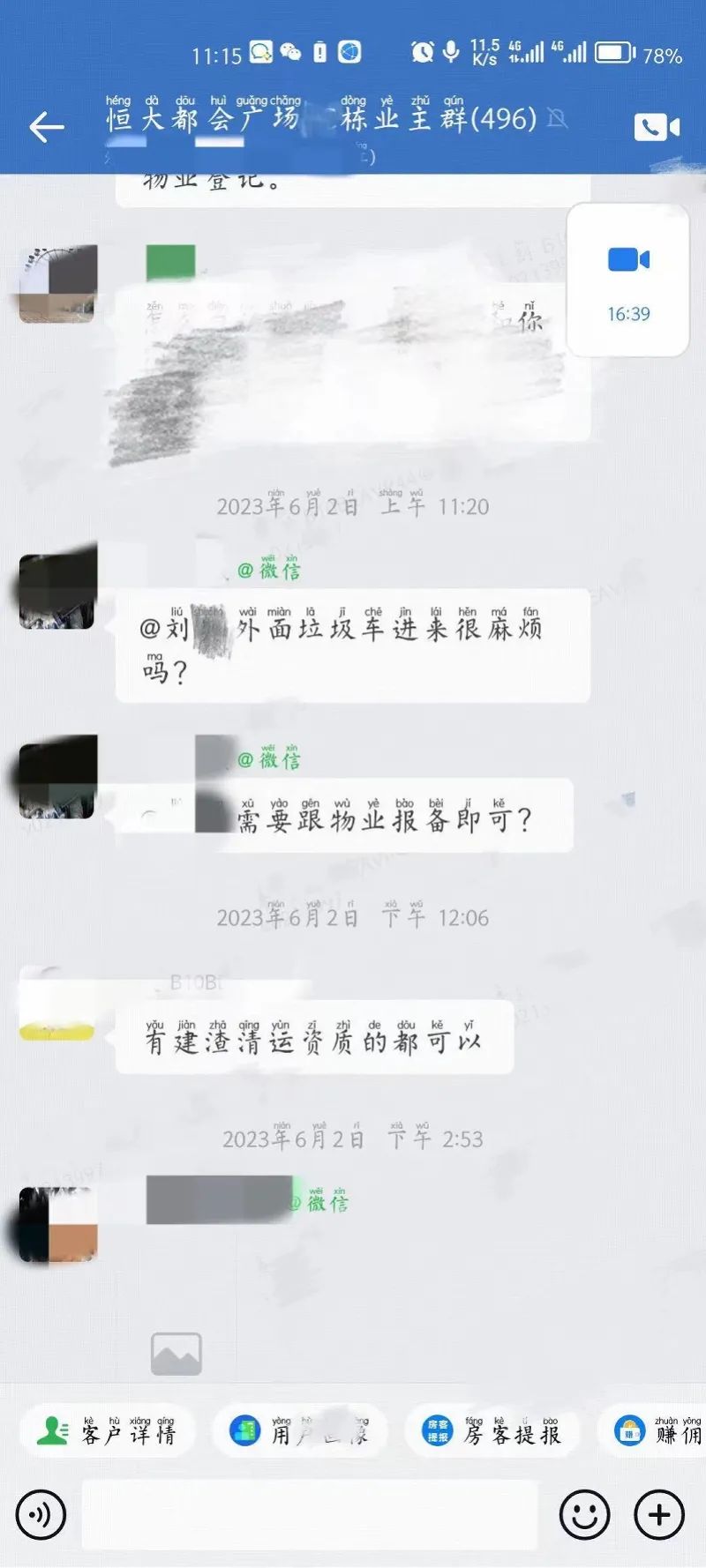Start a voice or video call
Screen dimensions: 706x1568
(656, 128)
